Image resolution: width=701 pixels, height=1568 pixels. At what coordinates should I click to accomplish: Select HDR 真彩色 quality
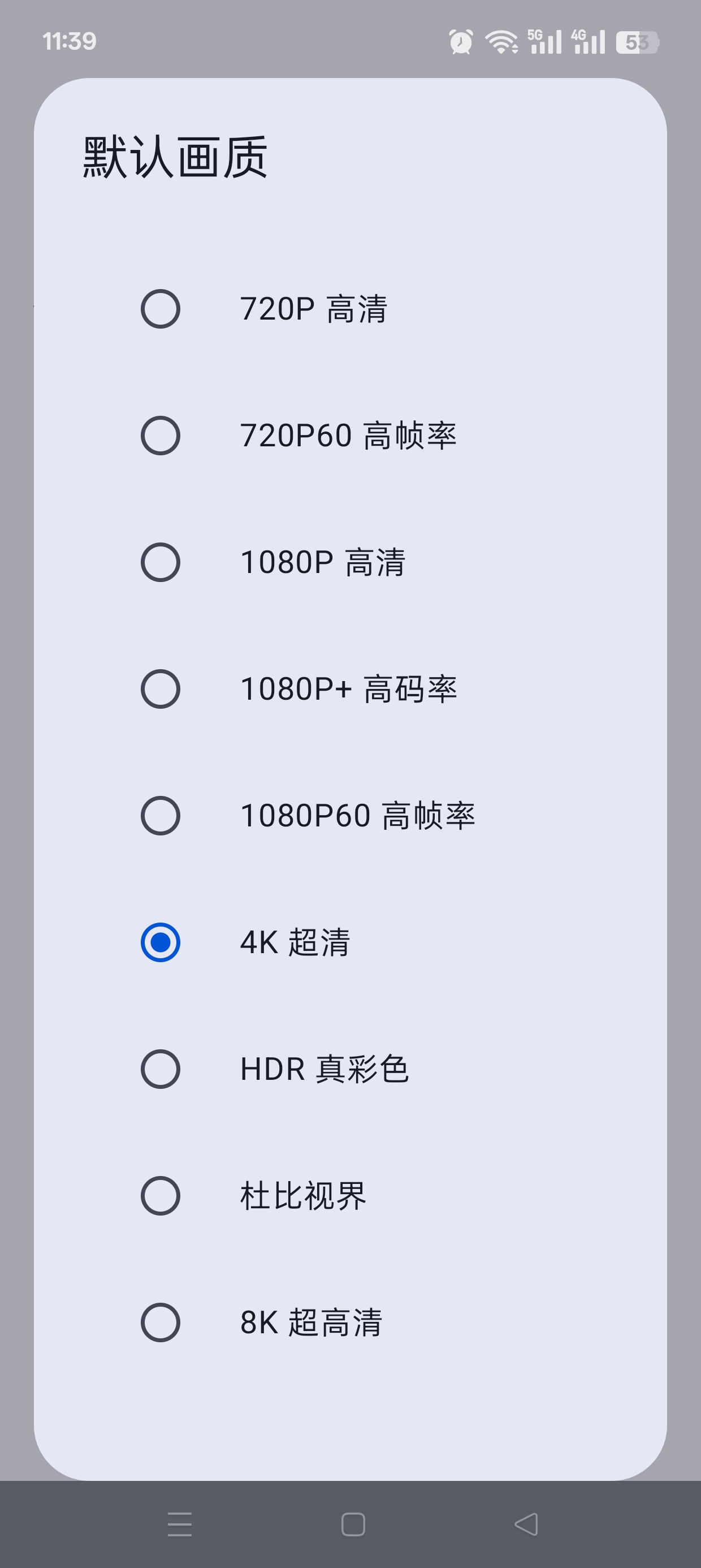pos(350,1069)
